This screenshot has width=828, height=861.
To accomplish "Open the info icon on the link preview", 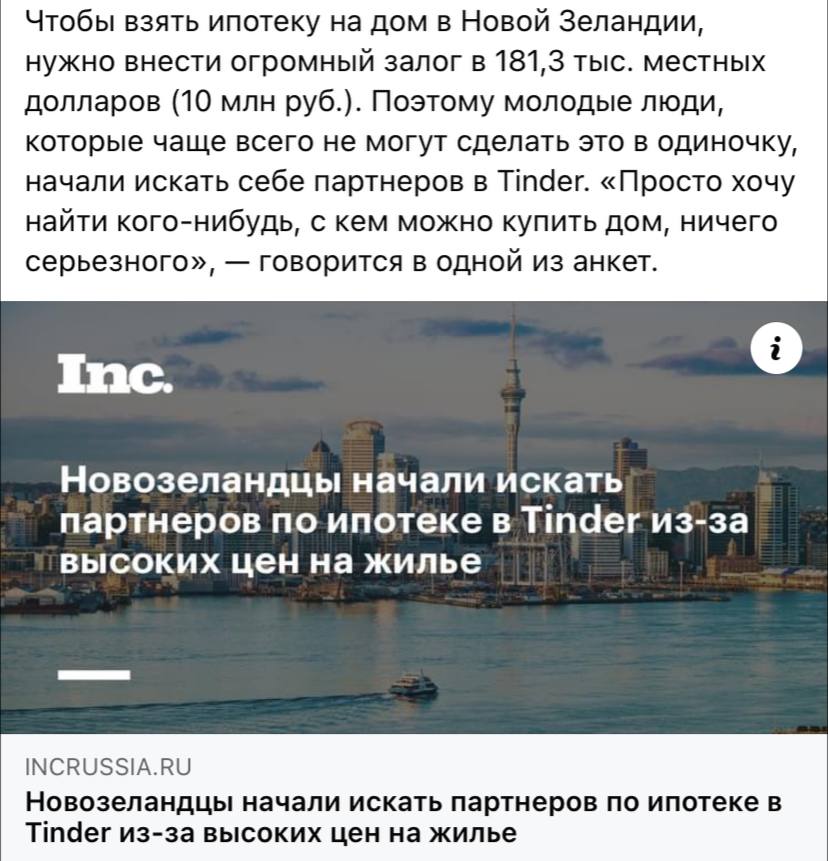I will tap(776, 350).
